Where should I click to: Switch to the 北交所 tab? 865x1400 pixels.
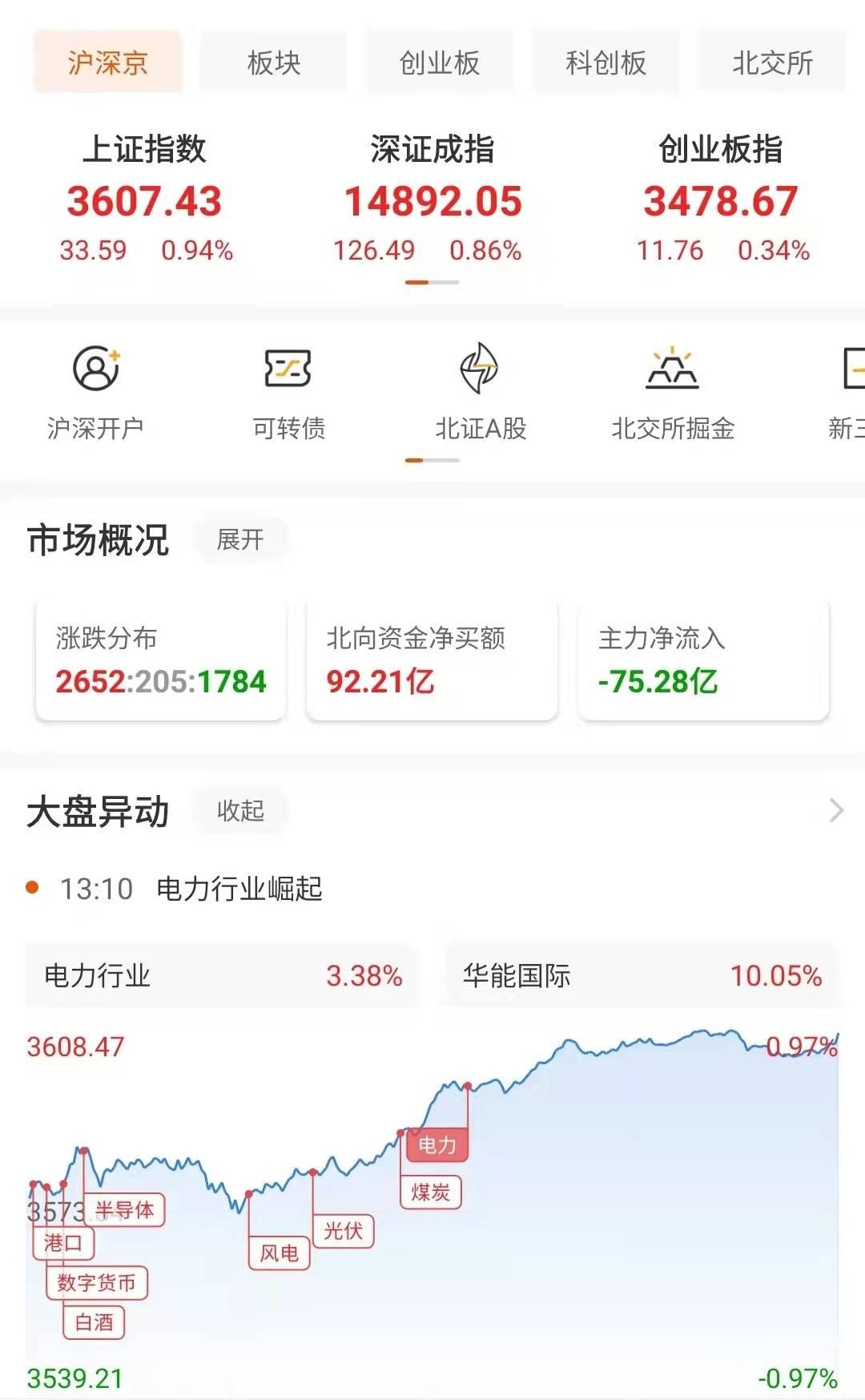[773, 62]
